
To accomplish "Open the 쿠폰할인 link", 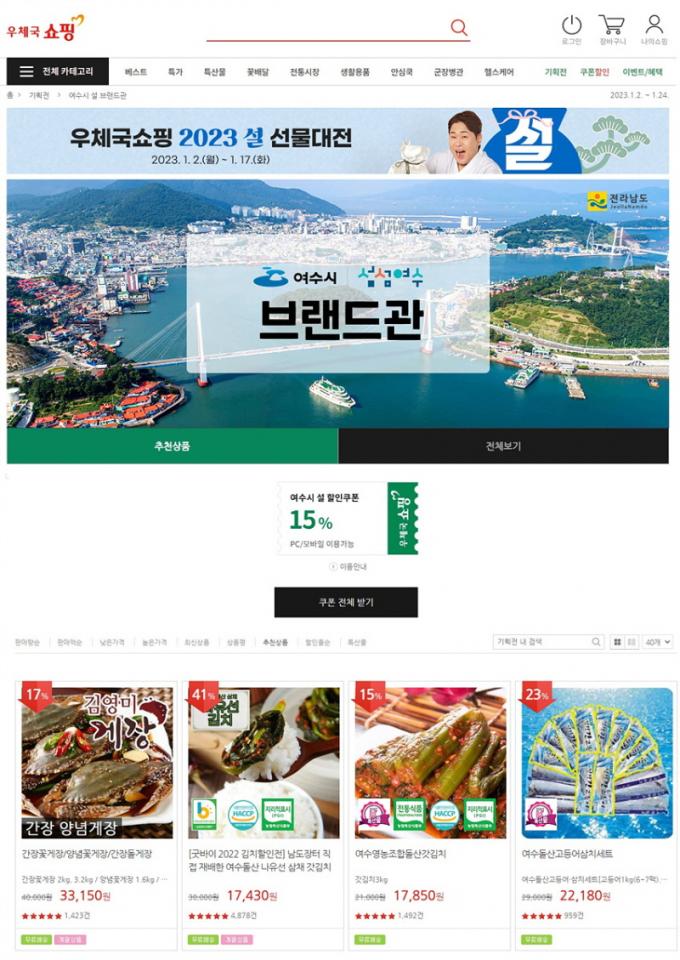I will tap(594, 72).
